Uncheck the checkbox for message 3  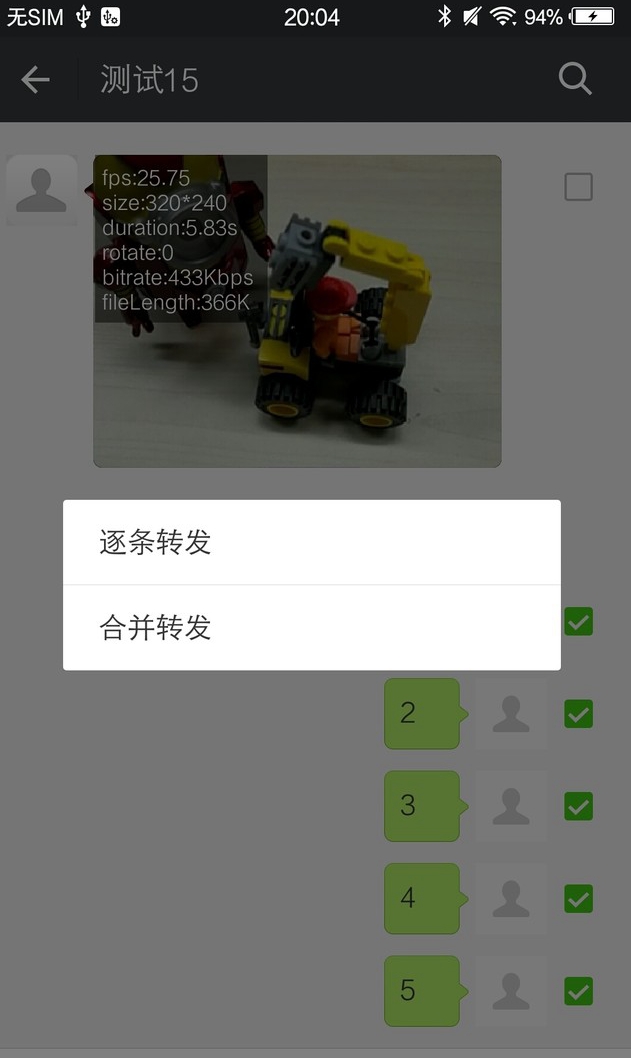point(578,806)
